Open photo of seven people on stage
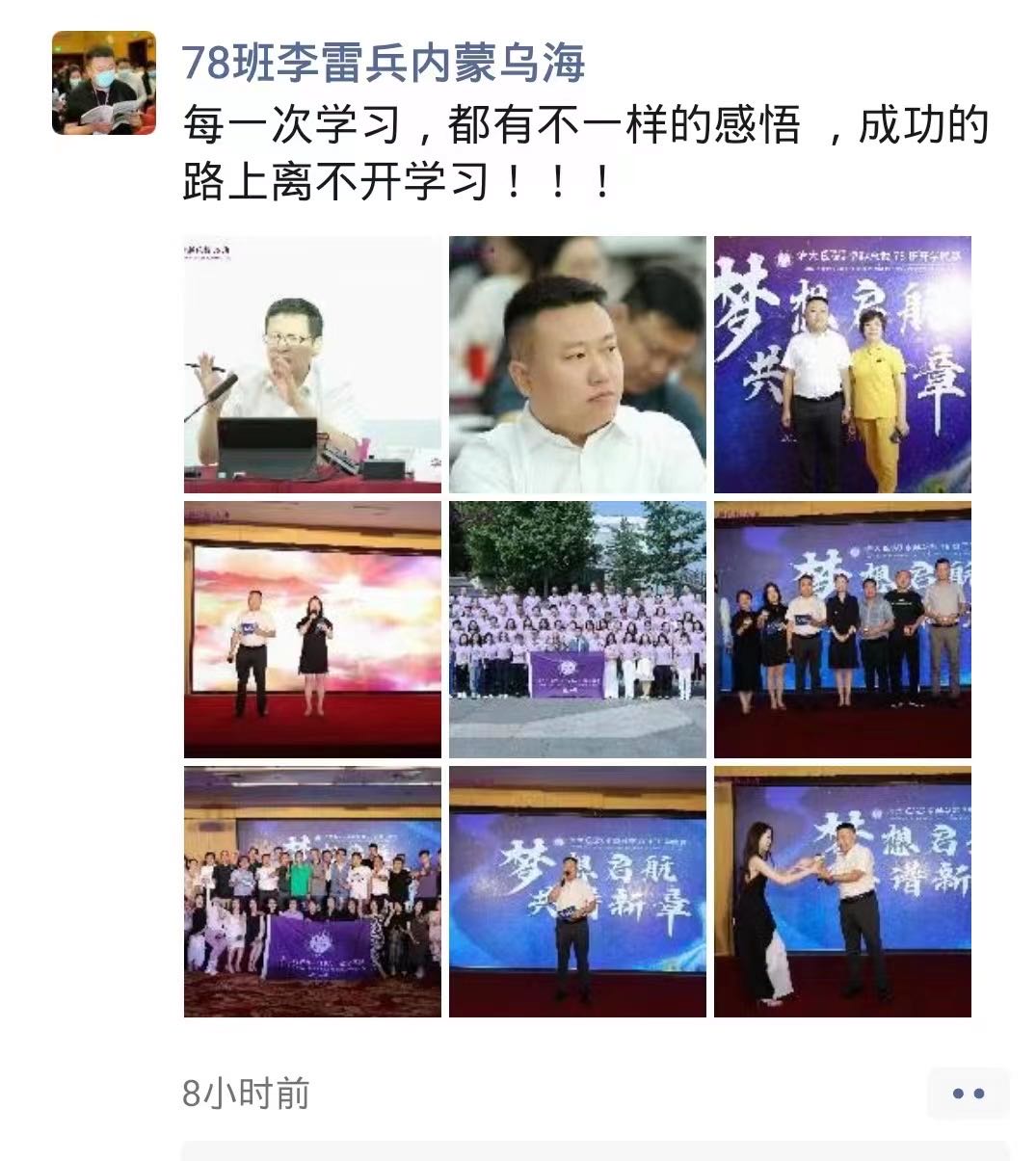The width and height of the screenshot is (1036, 1161). pyautogui.click(x=841, y=629)
